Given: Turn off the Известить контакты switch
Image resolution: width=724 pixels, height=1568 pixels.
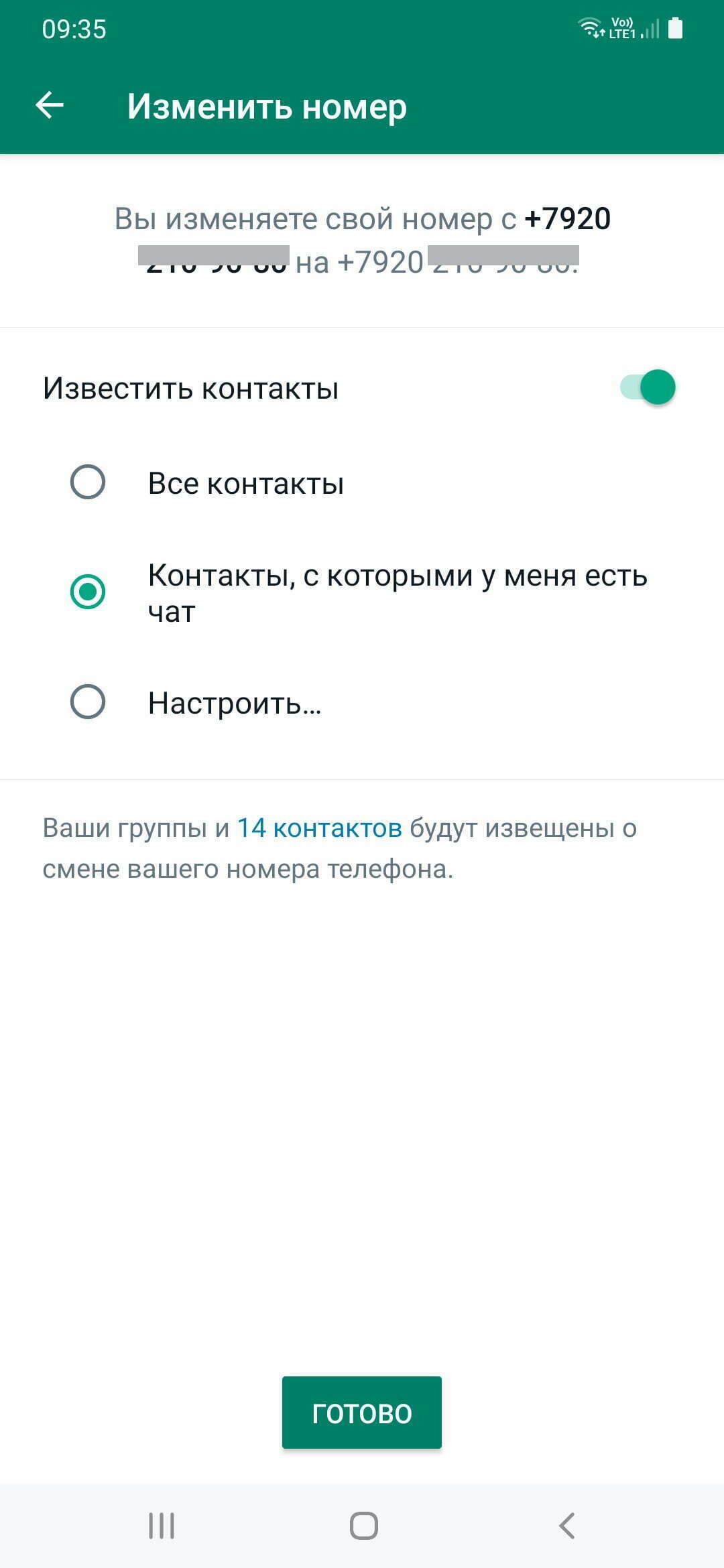Looking at the screenshot, I should pyautogui.click(x=647, y=387).
